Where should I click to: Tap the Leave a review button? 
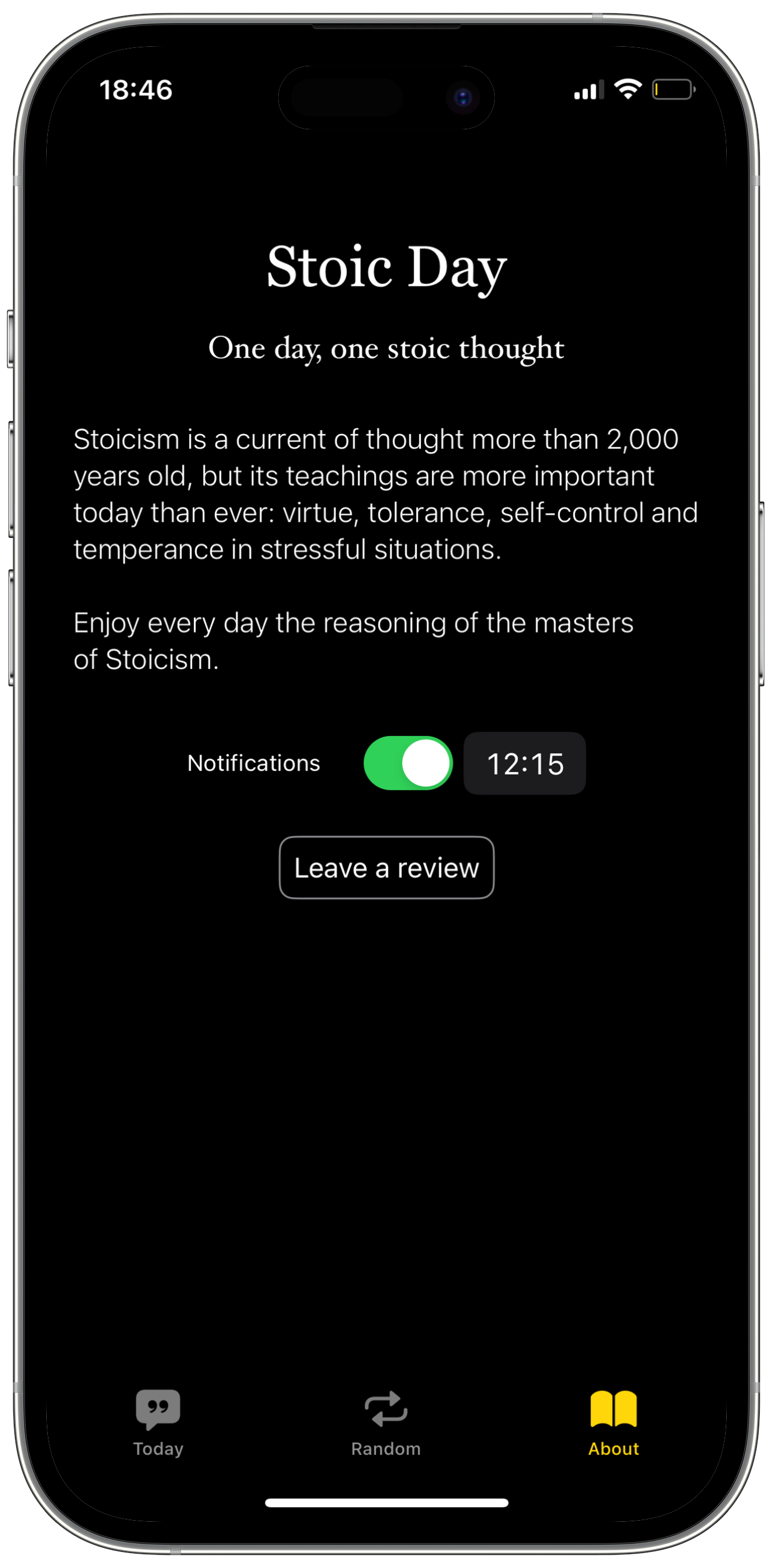(387, 867)
